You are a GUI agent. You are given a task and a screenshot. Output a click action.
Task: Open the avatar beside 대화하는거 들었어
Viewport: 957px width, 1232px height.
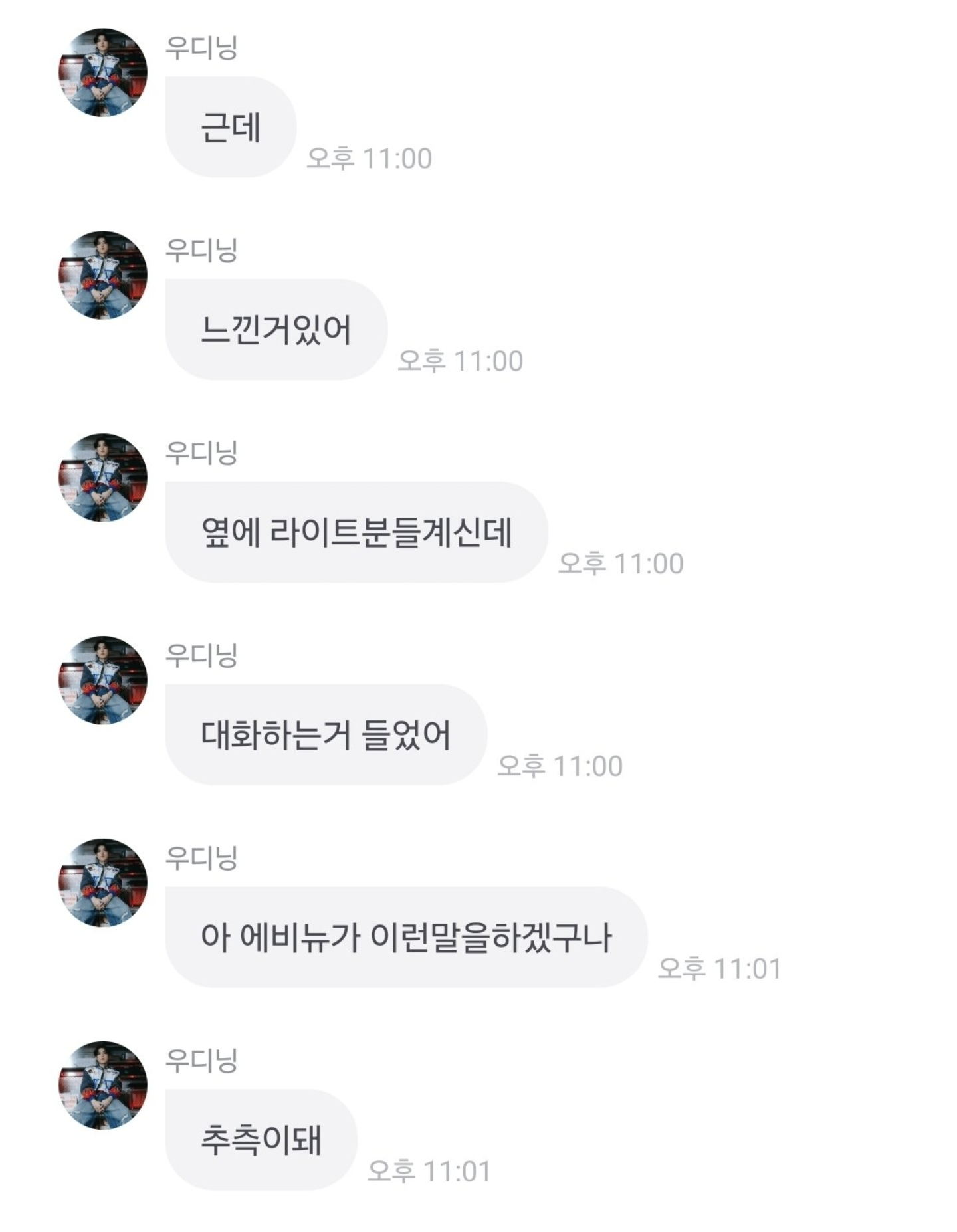click(103, 680)
